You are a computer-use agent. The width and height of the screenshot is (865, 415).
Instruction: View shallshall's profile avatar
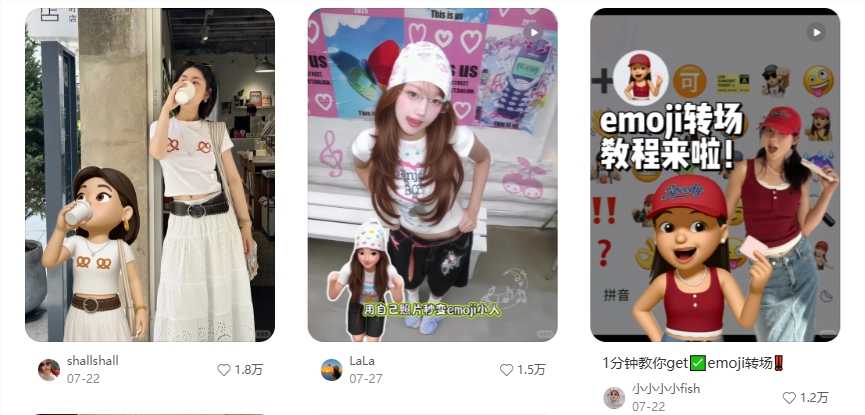49,370
